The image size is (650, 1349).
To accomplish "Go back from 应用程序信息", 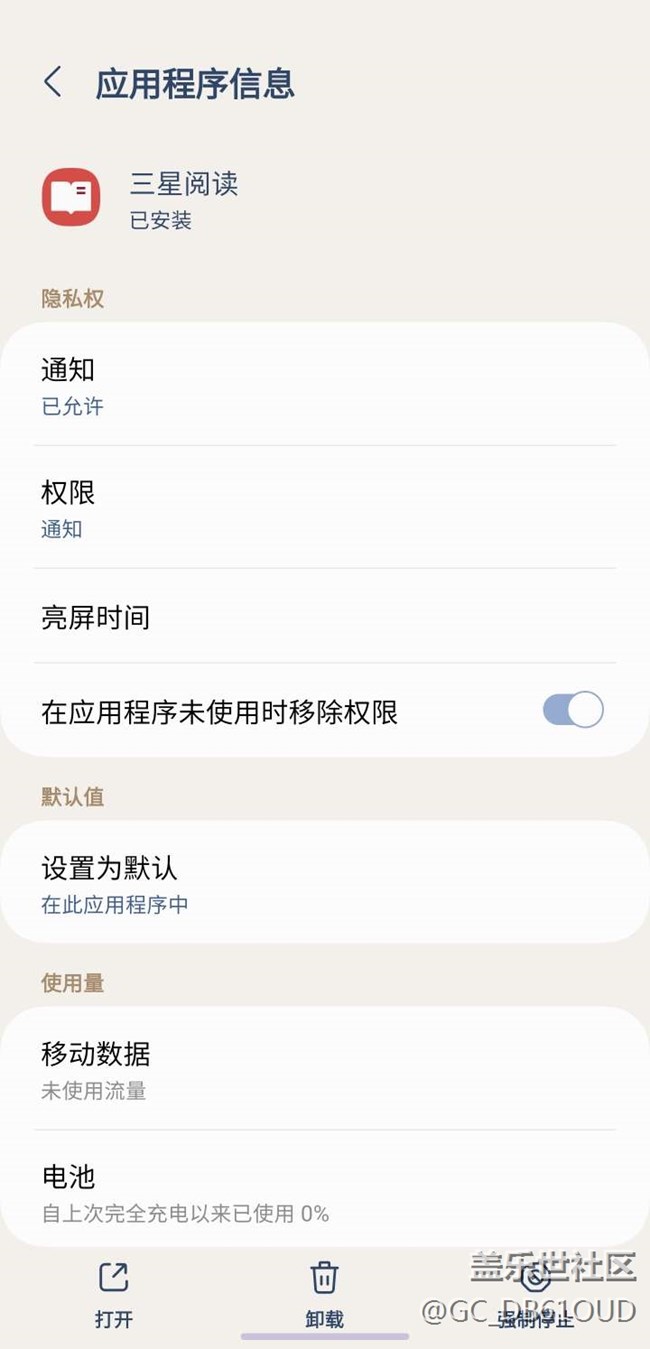I will click(53, 82).
